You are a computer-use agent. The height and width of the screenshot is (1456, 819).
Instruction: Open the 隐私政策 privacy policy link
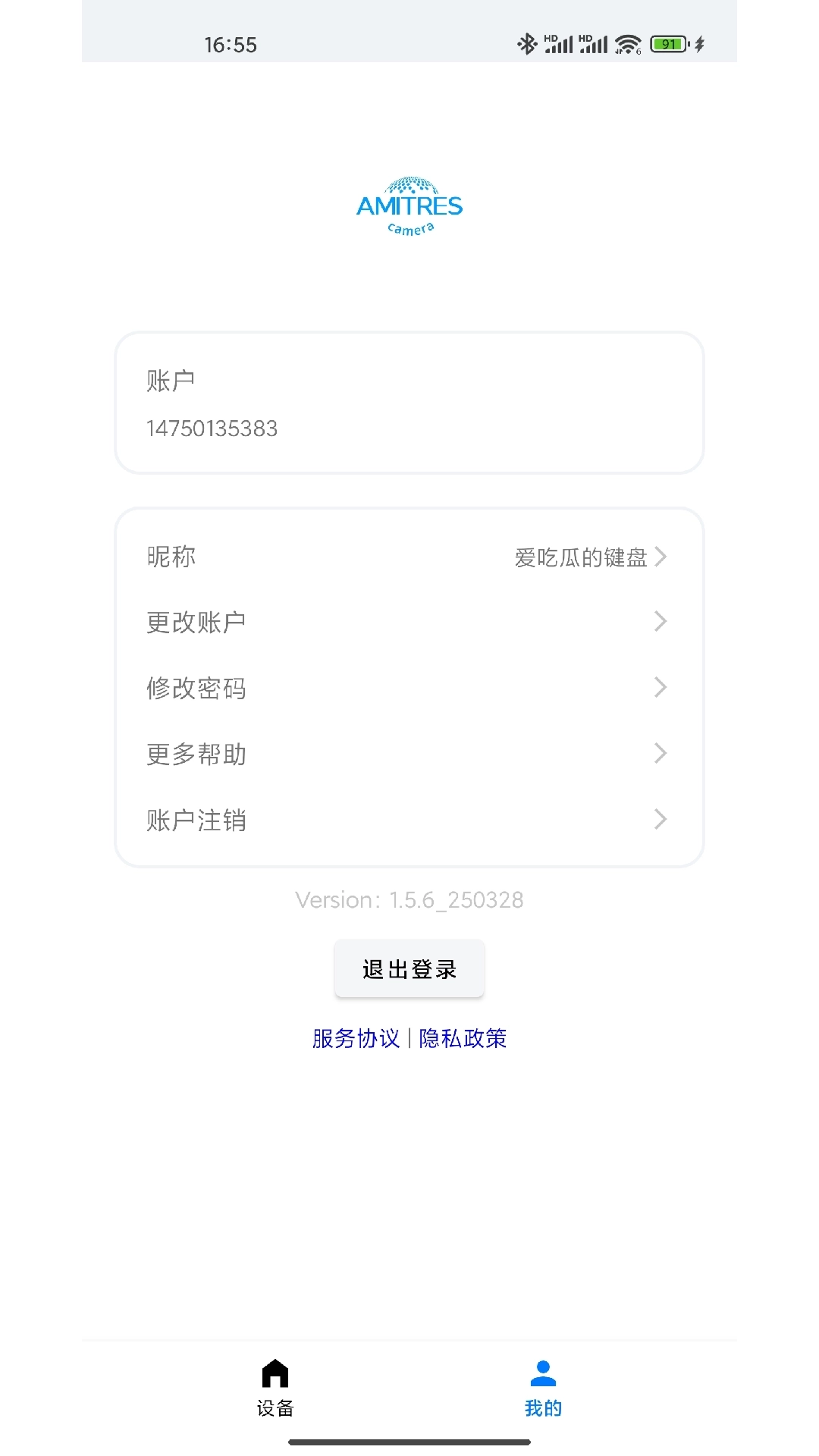click(x=463, y=1037)
